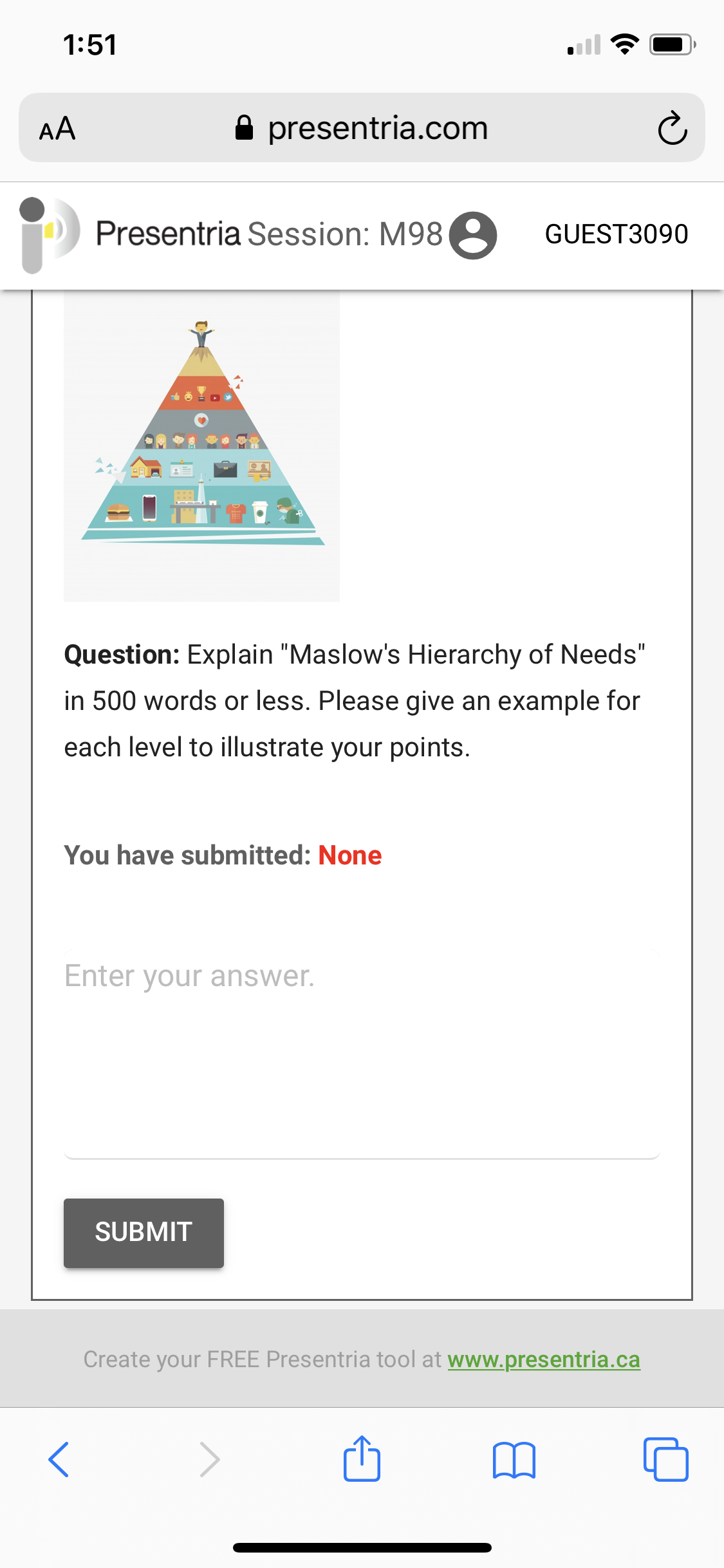Open the AA text size options
The height and width of the screenshot is (1568, 724).
pyautogui.click(x=57, y=128)
